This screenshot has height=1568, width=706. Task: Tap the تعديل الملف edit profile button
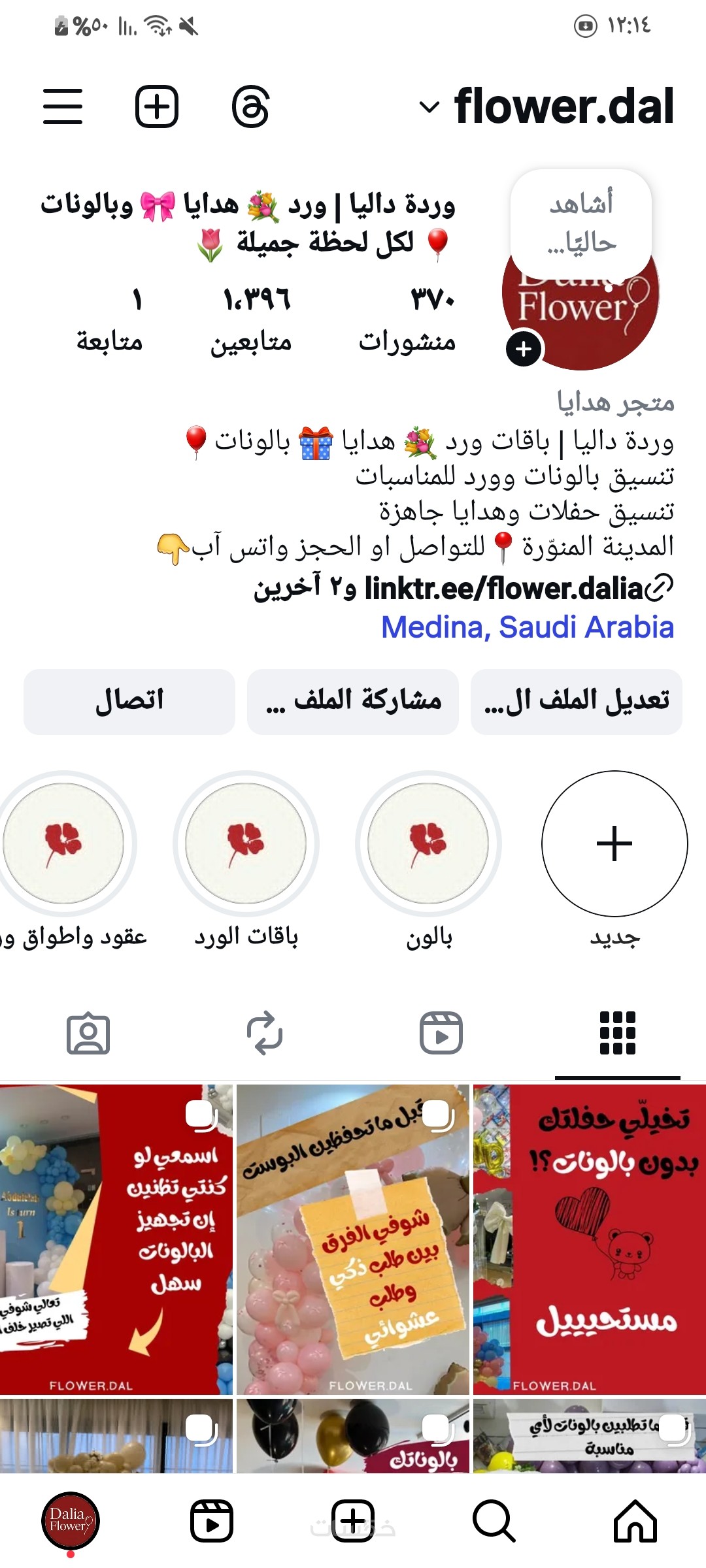tap(576, 701)
